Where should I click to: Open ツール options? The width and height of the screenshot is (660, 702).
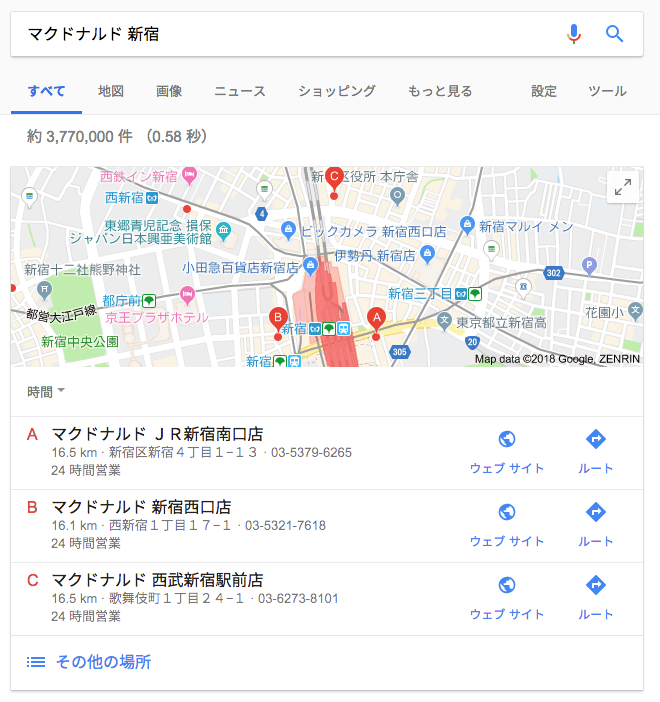coord(608,91)
